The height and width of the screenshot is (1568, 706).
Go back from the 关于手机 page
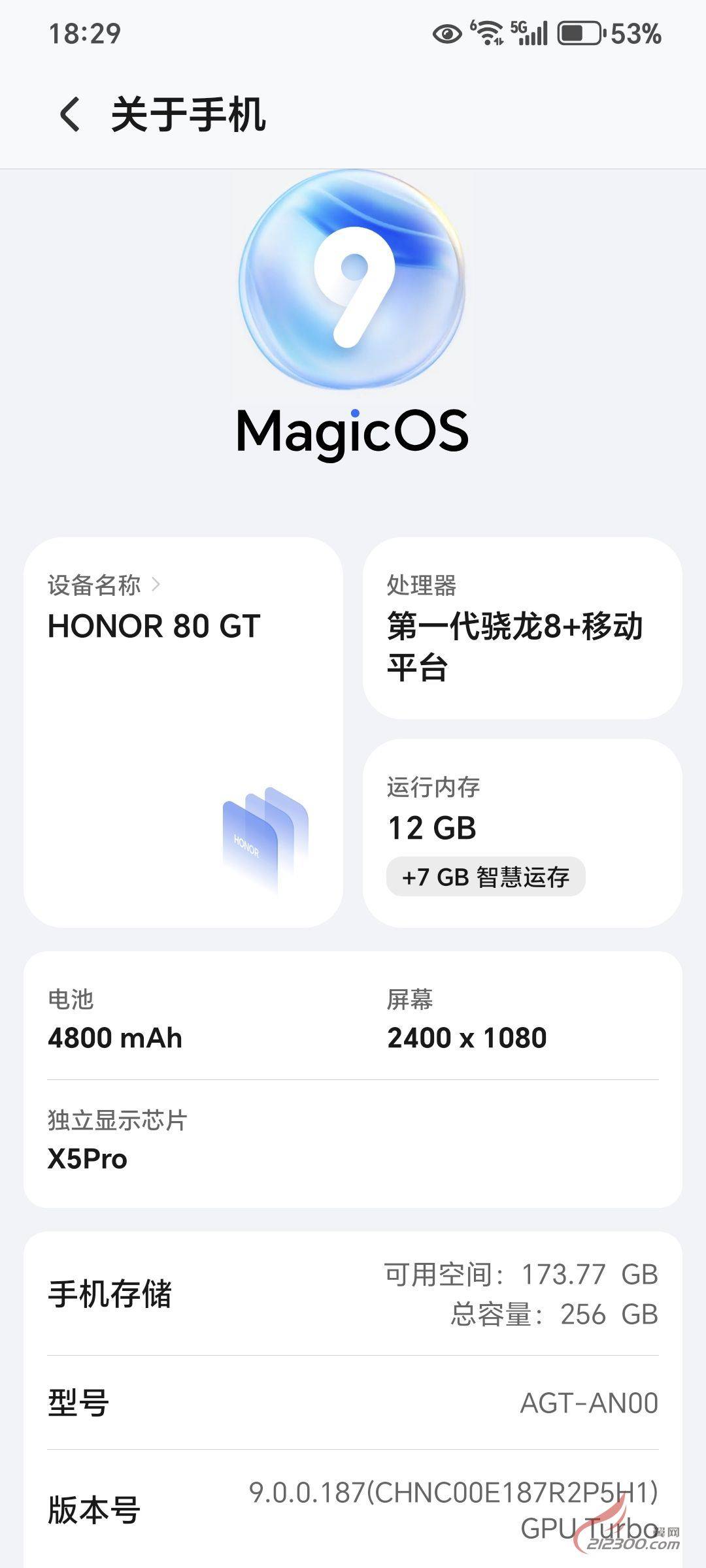point(69,114)
